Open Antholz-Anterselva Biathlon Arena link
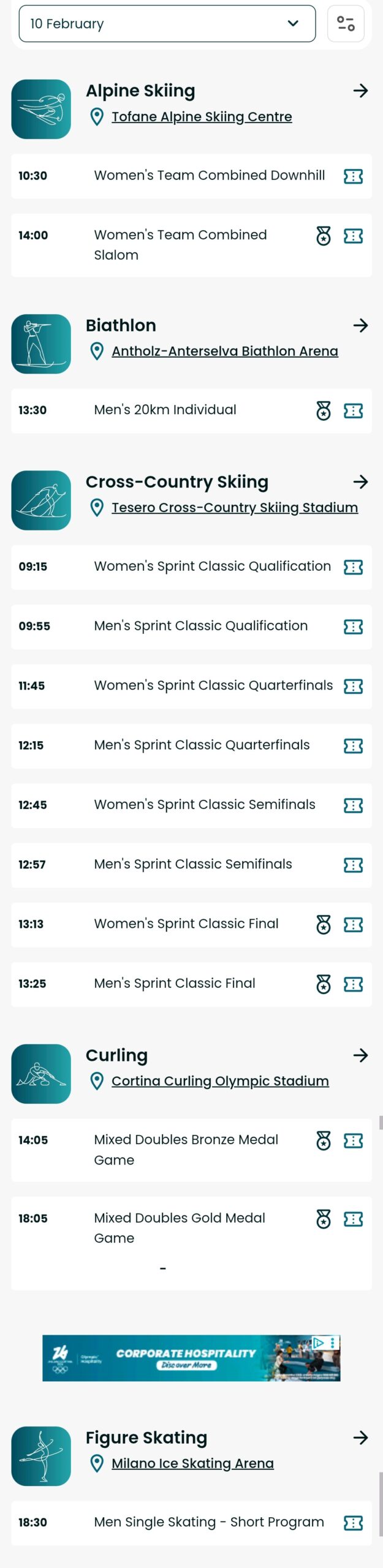The image size is (383, 1568). [224, 352]
